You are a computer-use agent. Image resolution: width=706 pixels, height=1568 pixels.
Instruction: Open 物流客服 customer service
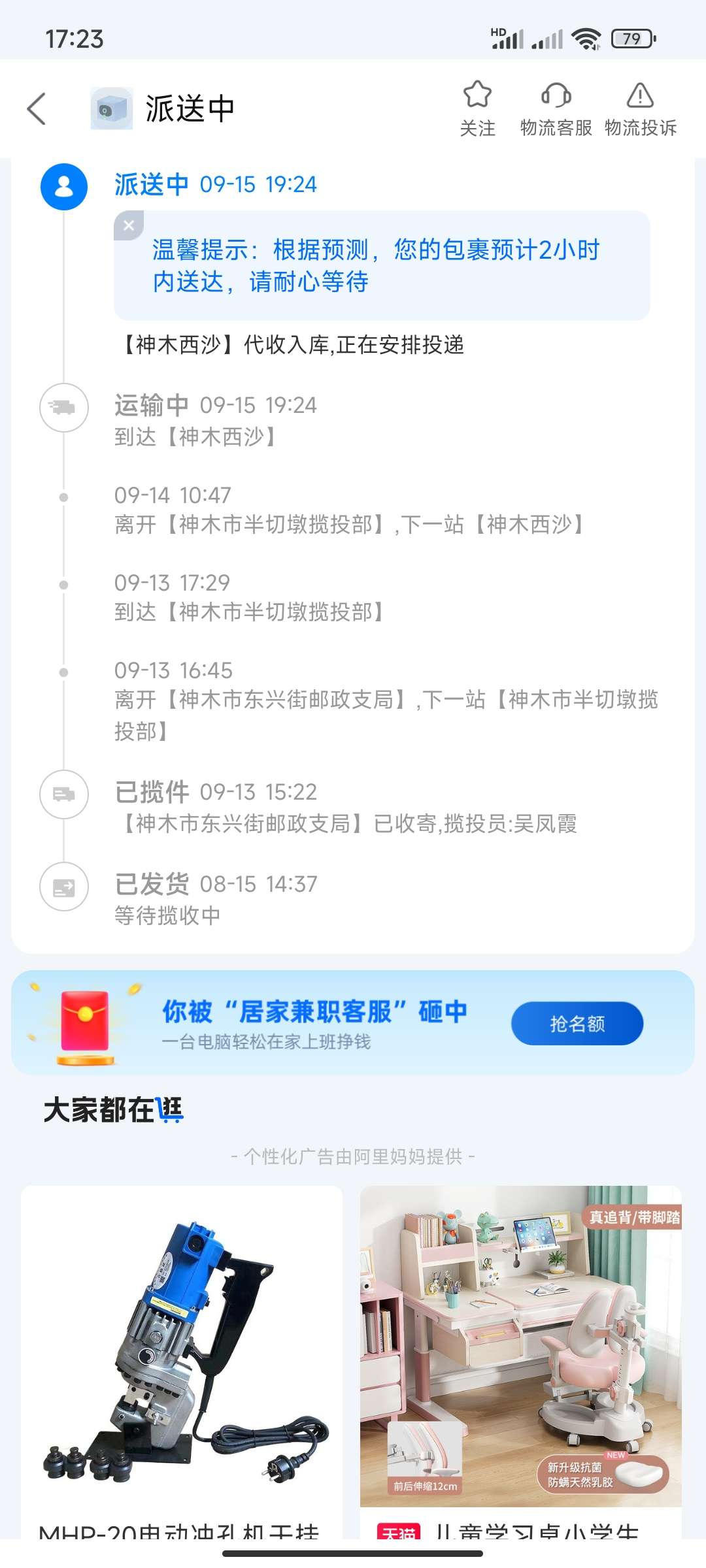[x=556, y=108]
